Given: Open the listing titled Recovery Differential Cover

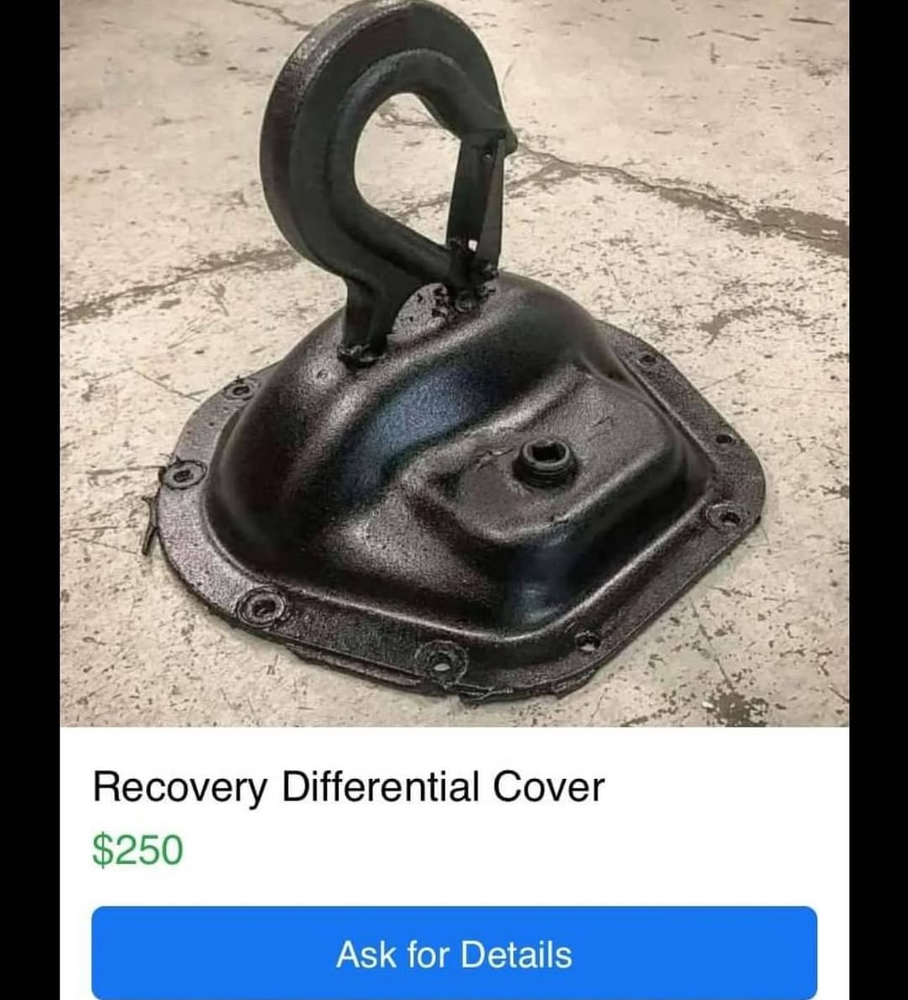Looking at the screenshot, I should pos(348,786).
